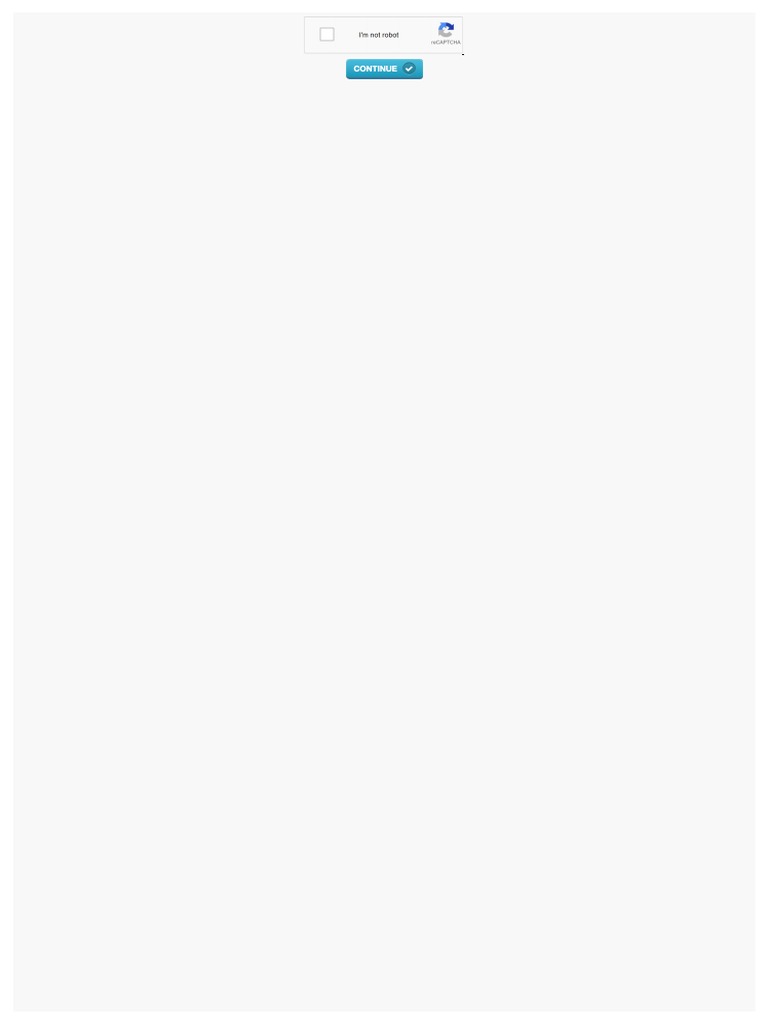Tap the CONTINUE button
Viewport: 768px width, 1024px height.
click(384, 69)
